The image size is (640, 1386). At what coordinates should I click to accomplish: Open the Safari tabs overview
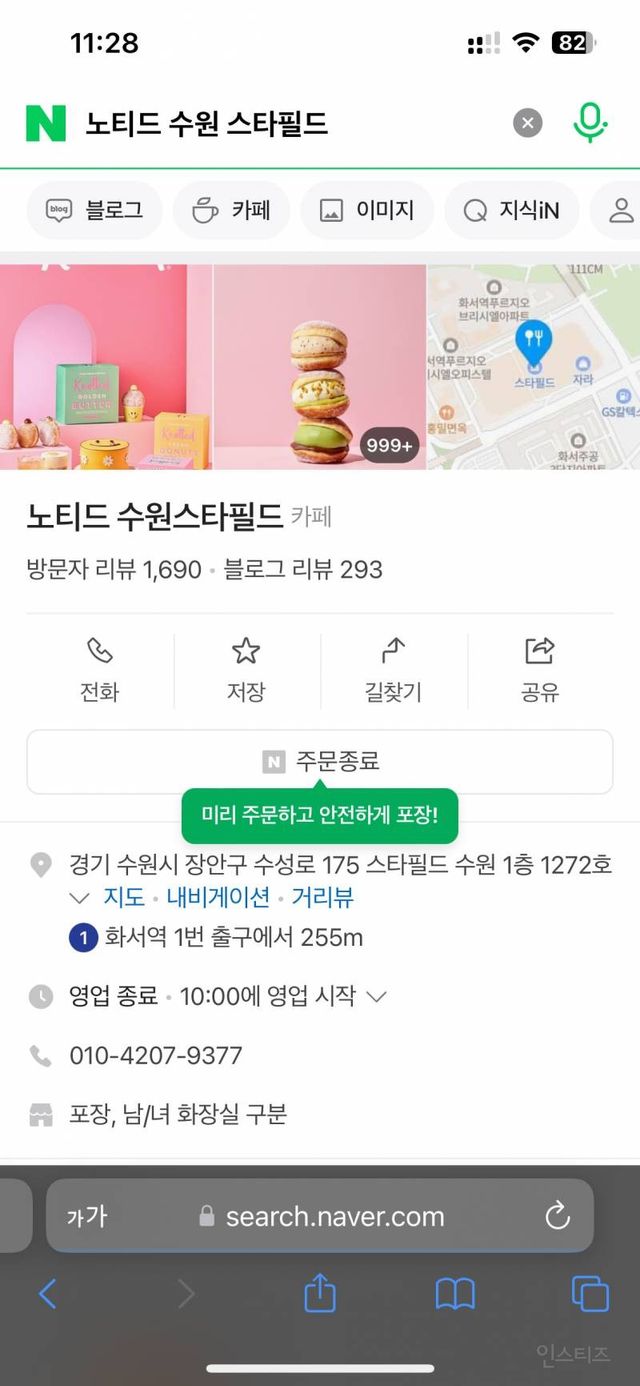[590, 1295]
